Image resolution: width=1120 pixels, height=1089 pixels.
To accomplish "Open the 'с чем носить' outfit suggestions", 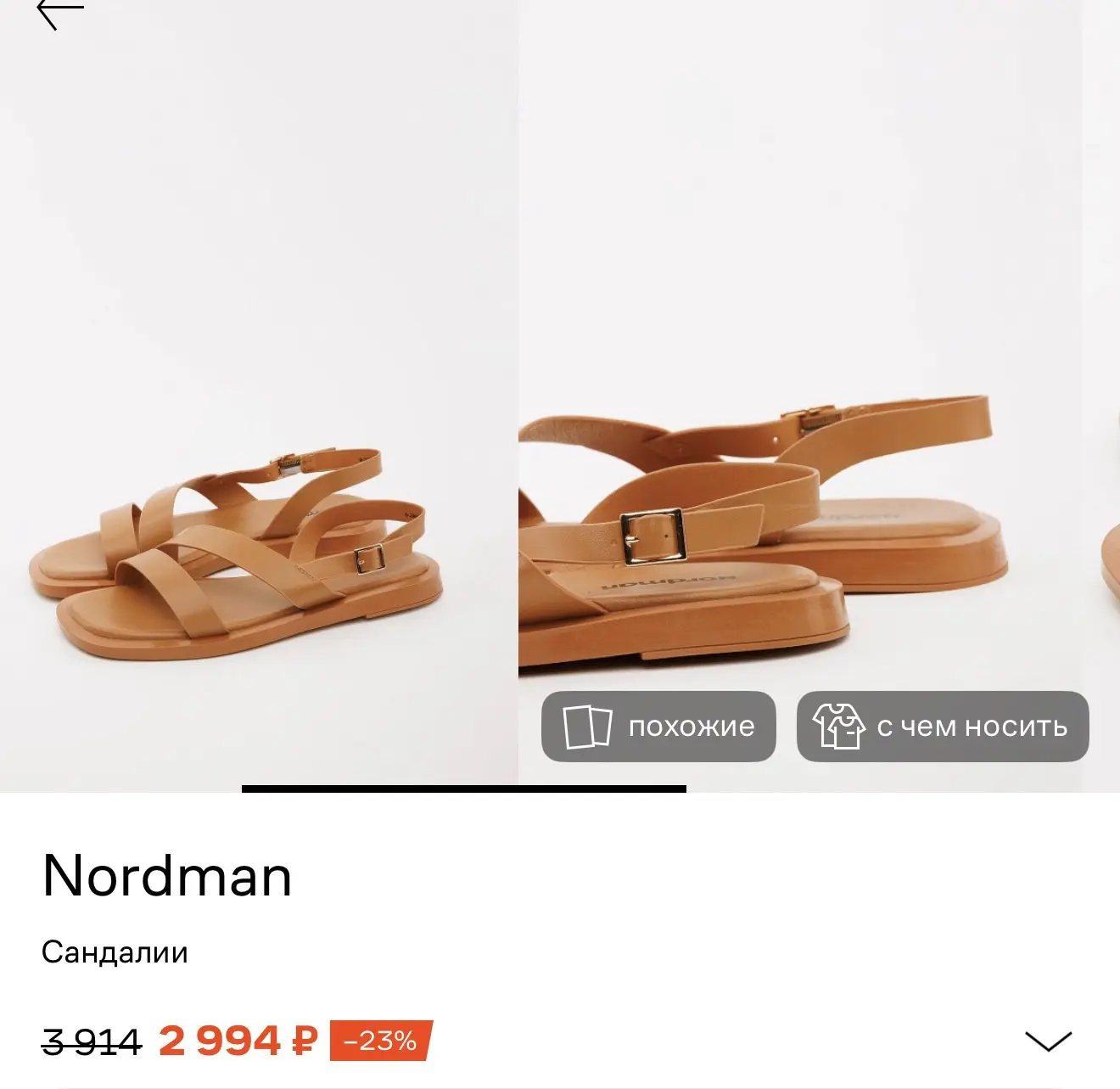I will [x=942, y=727].
